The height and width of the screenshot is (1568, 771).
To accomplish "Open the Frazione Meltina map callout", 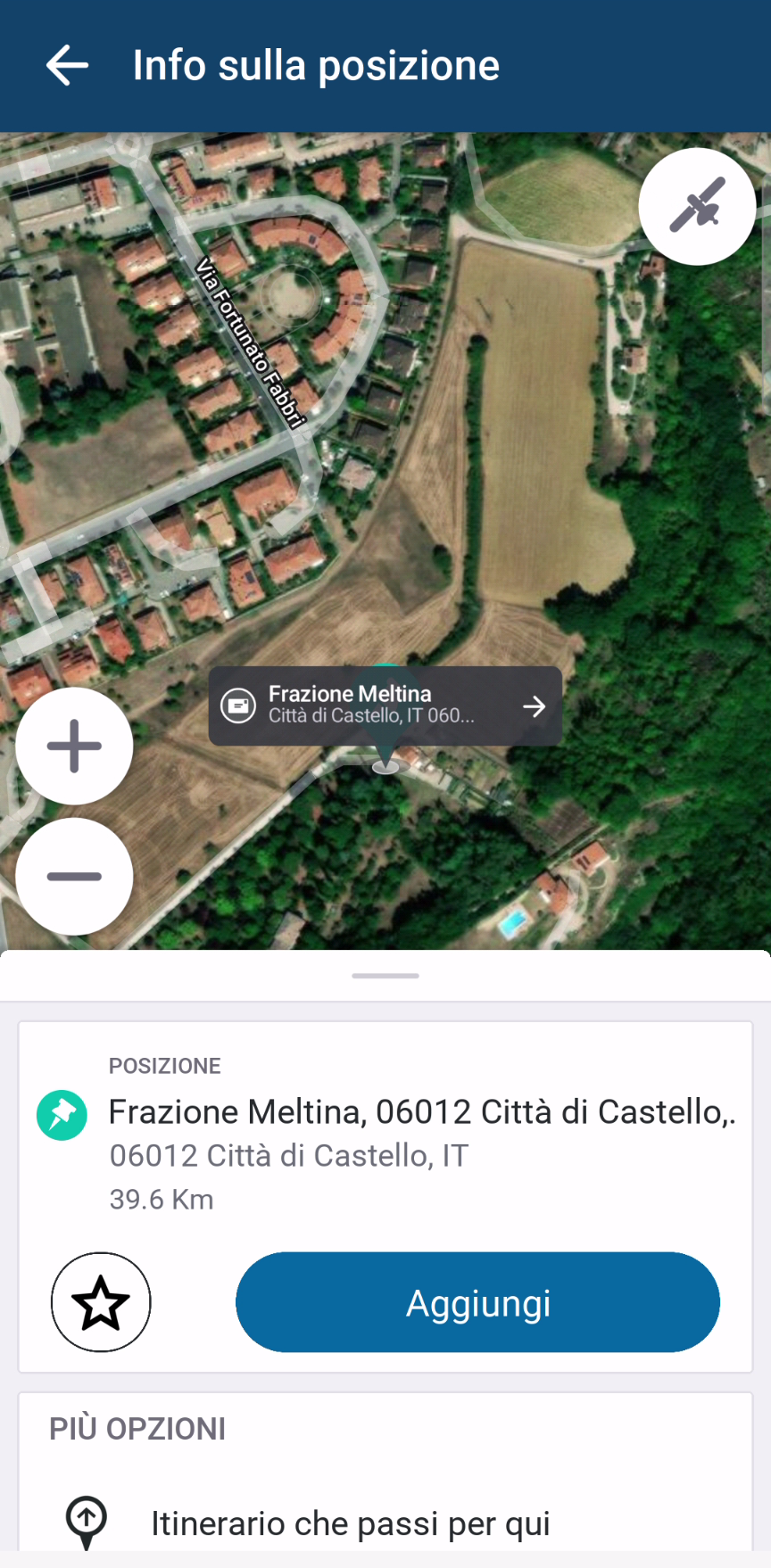I will coord(385,706).
